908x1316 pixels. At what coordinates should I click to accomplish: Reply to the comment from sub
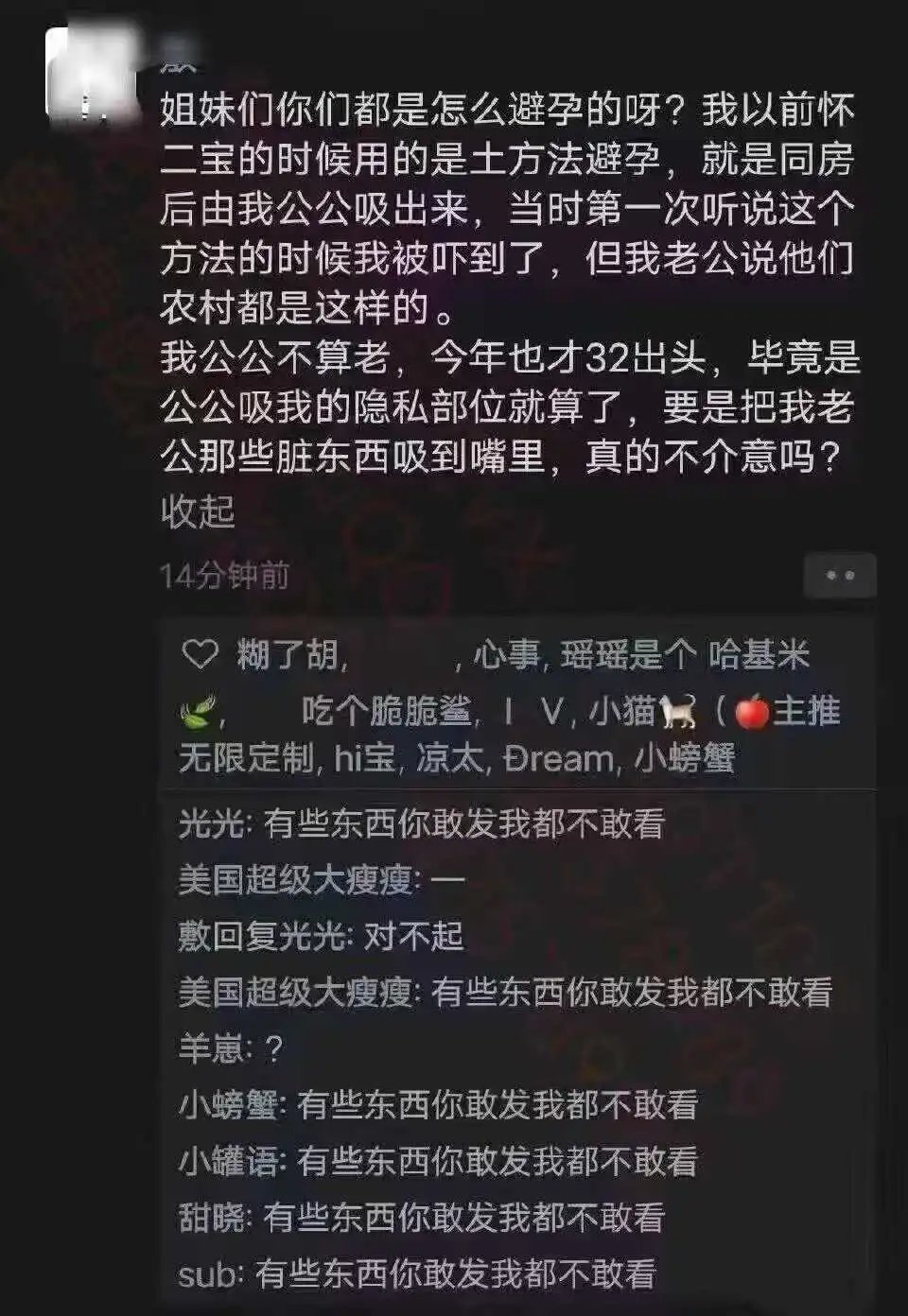click(x=416, y=1273)
